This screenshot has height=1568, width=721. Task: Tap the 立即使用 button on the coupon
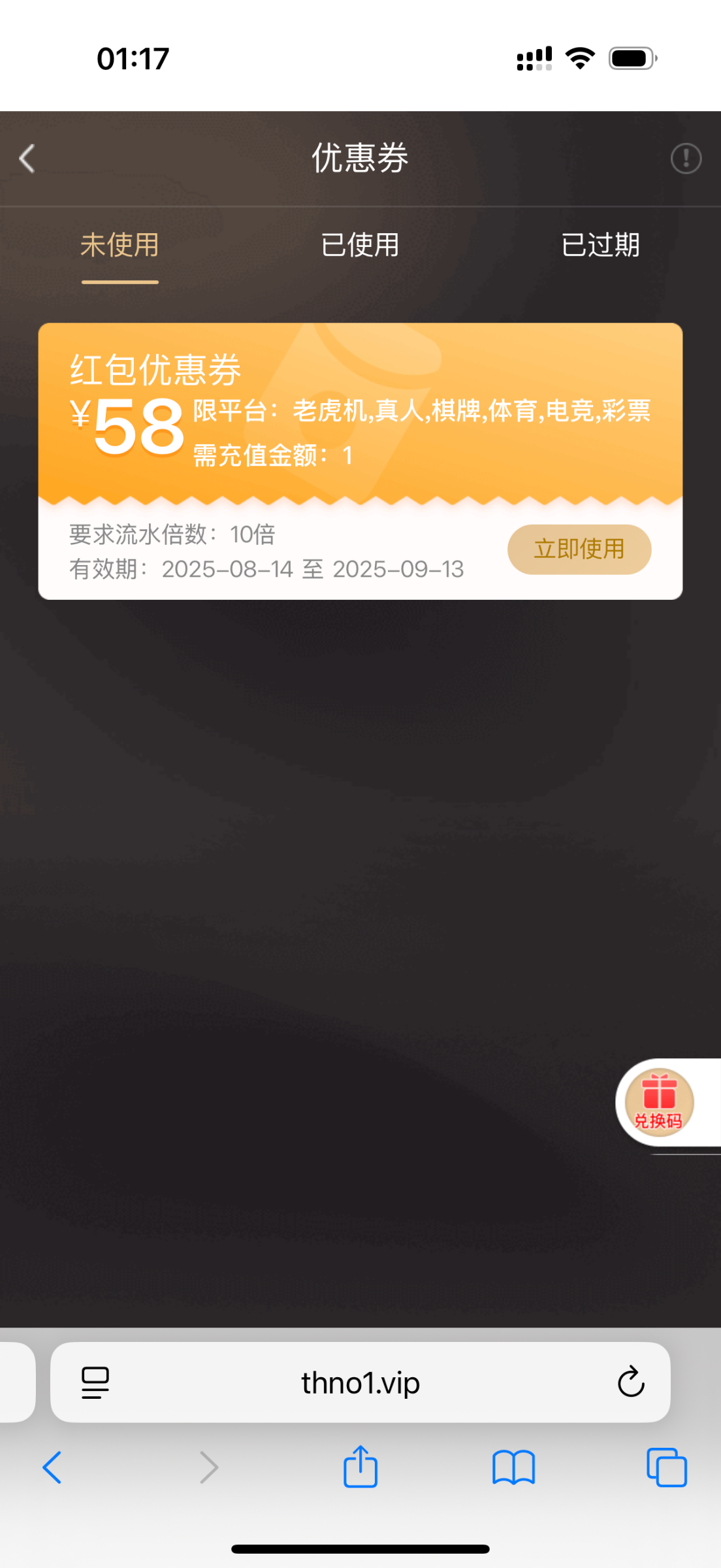point(579,549)
